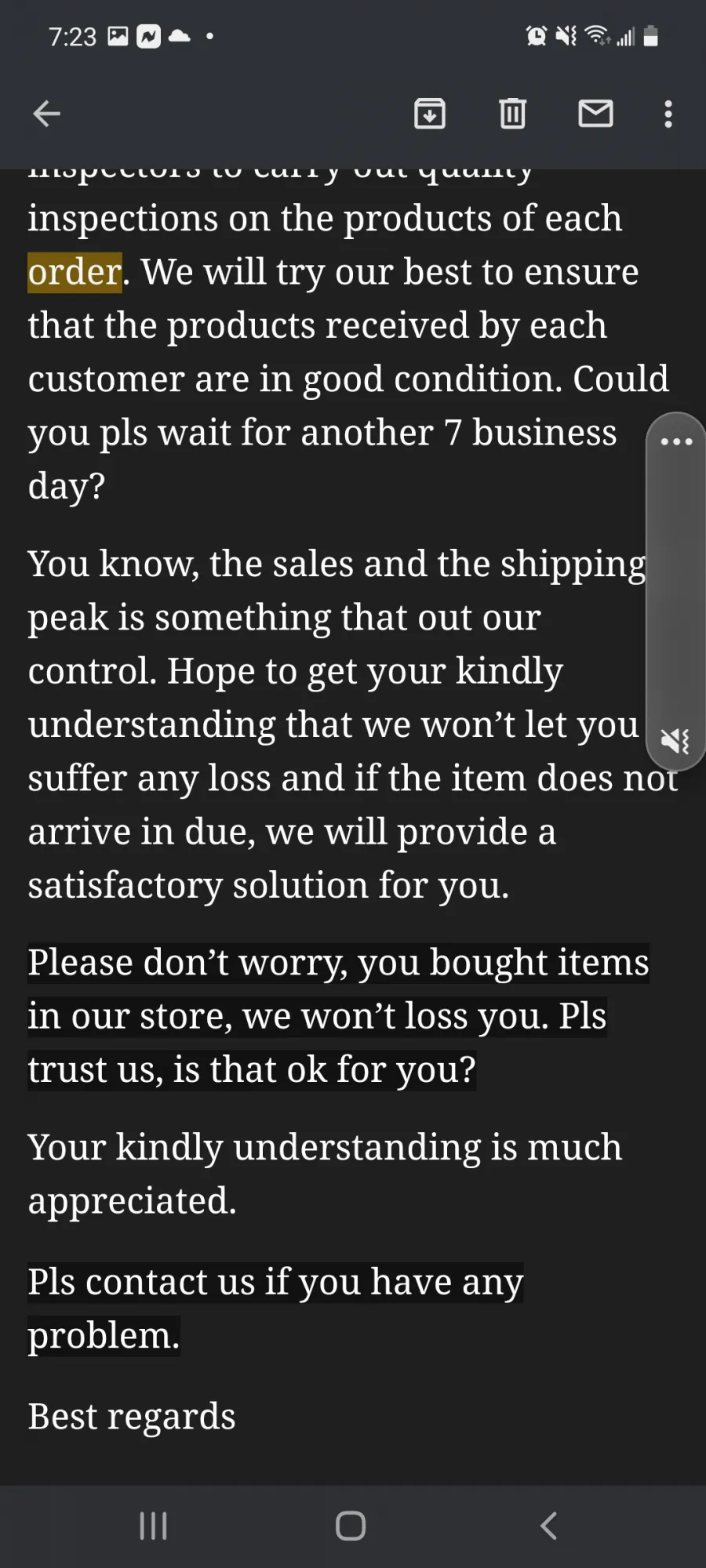Archive this email
The height and width of the screenshot is (1568, 706).
coord(430,114)
